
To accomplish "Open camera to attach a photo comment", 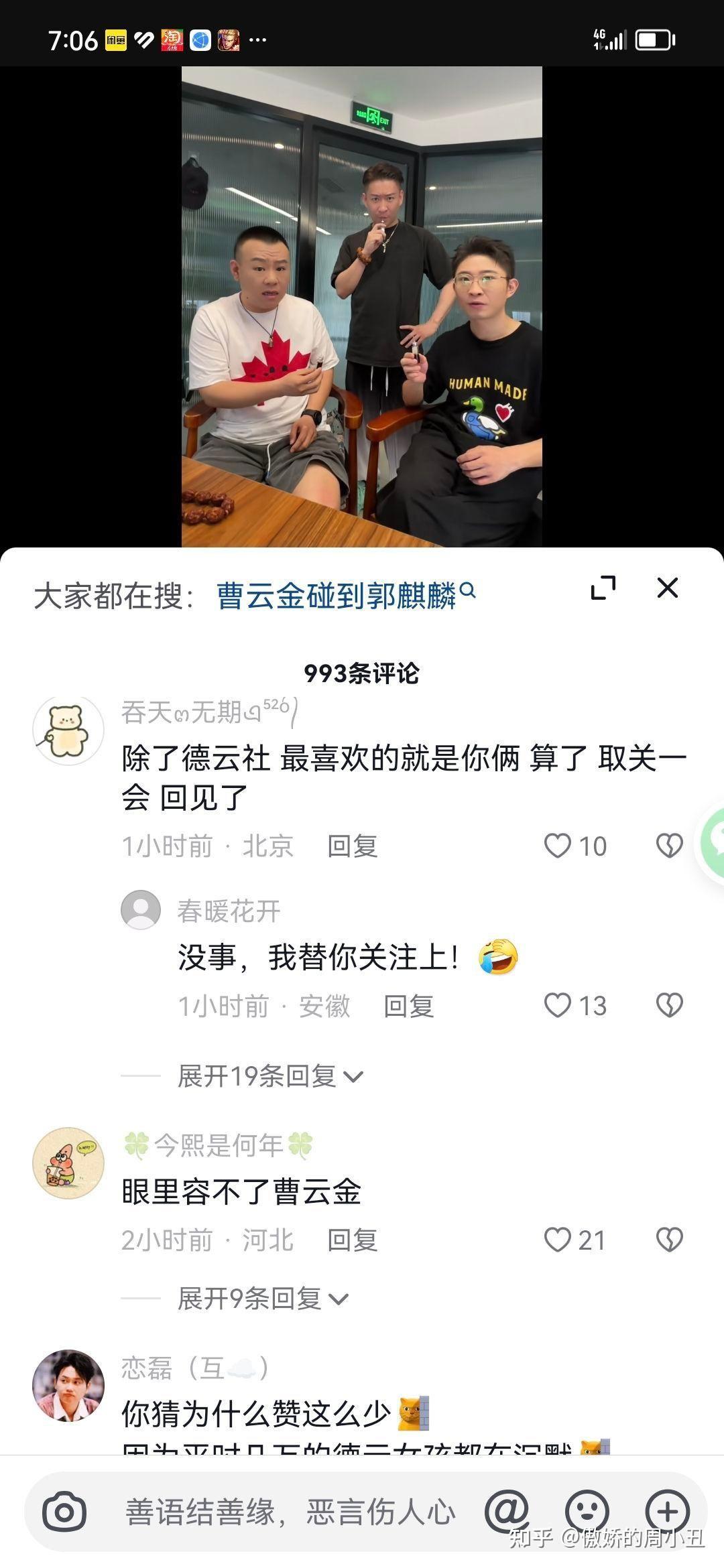I will pyautogui.click(x=64, y=1512).
